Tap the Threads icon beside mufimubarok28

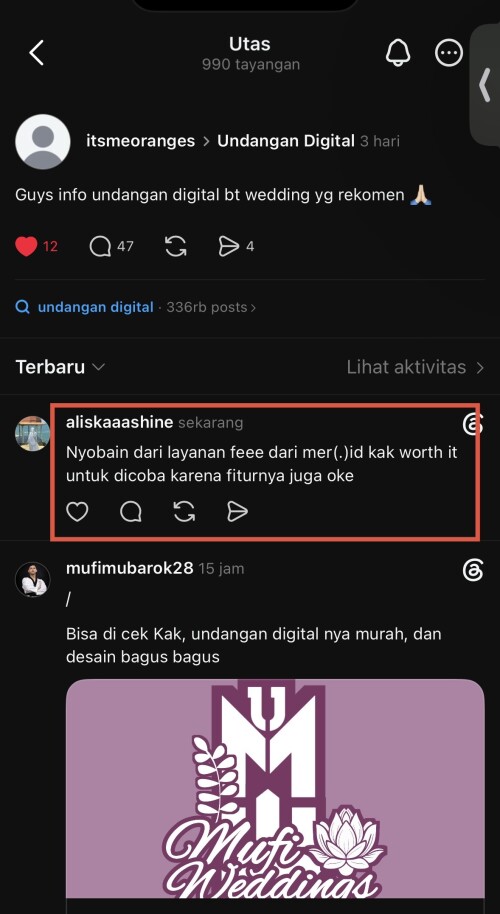tap(473, 571)
